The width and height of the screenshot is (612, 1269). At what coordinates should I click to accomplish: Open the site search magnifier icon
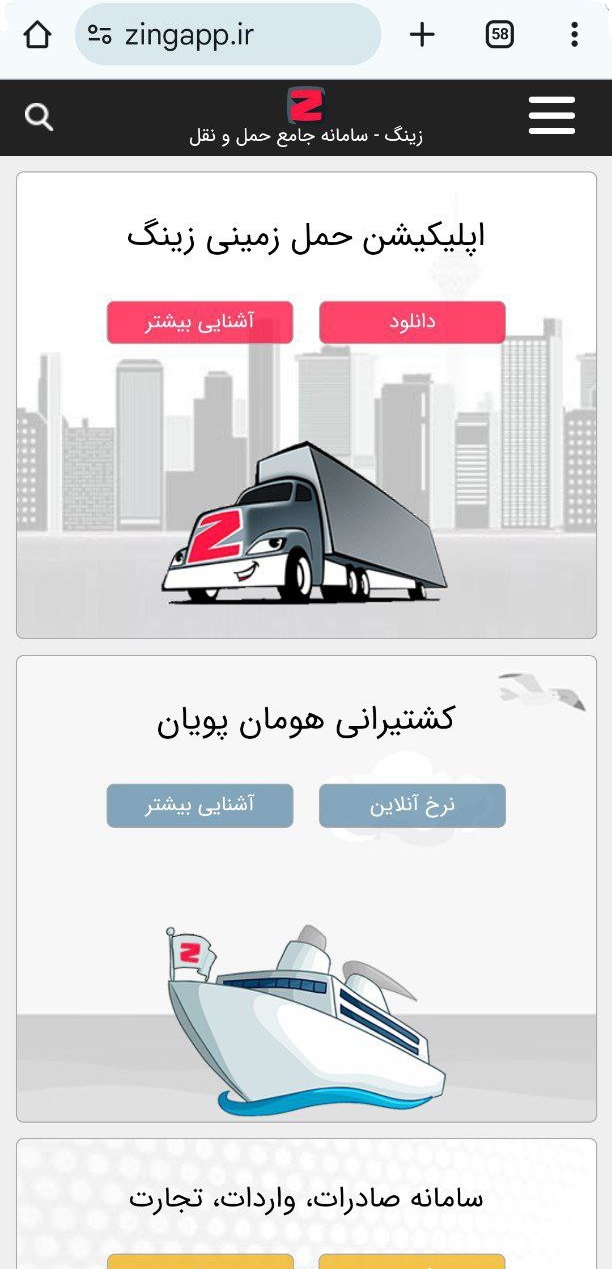click(x=39, y=117)
